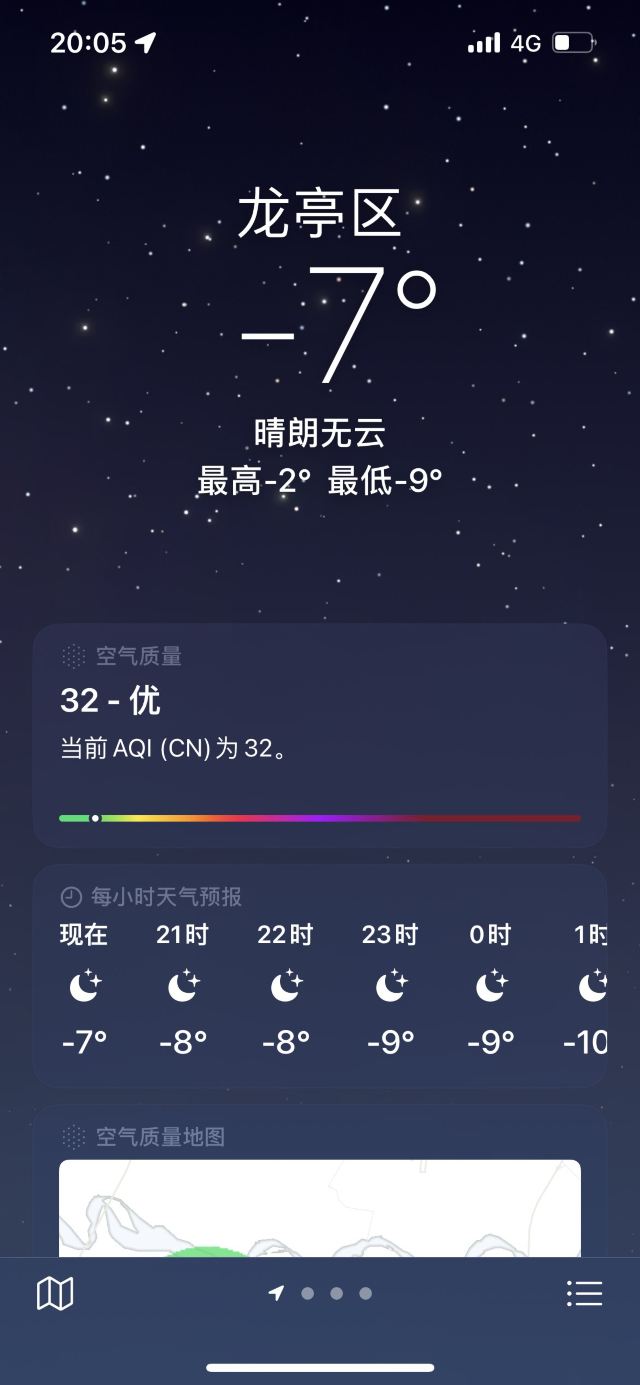The height and width of the screenshot is (1385, 640).
Task: Open the 空气质量 air quality card
Action: [320, 735]
